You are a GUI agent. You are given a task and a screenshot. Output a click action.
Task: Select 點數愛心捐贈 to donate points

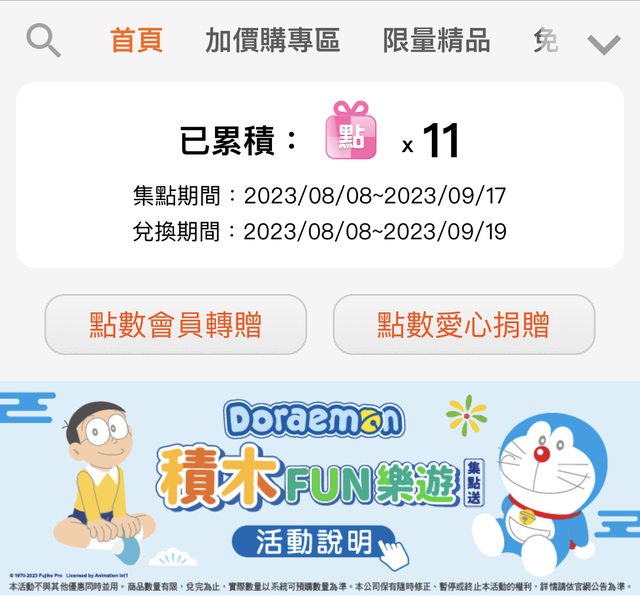[463, 324]
